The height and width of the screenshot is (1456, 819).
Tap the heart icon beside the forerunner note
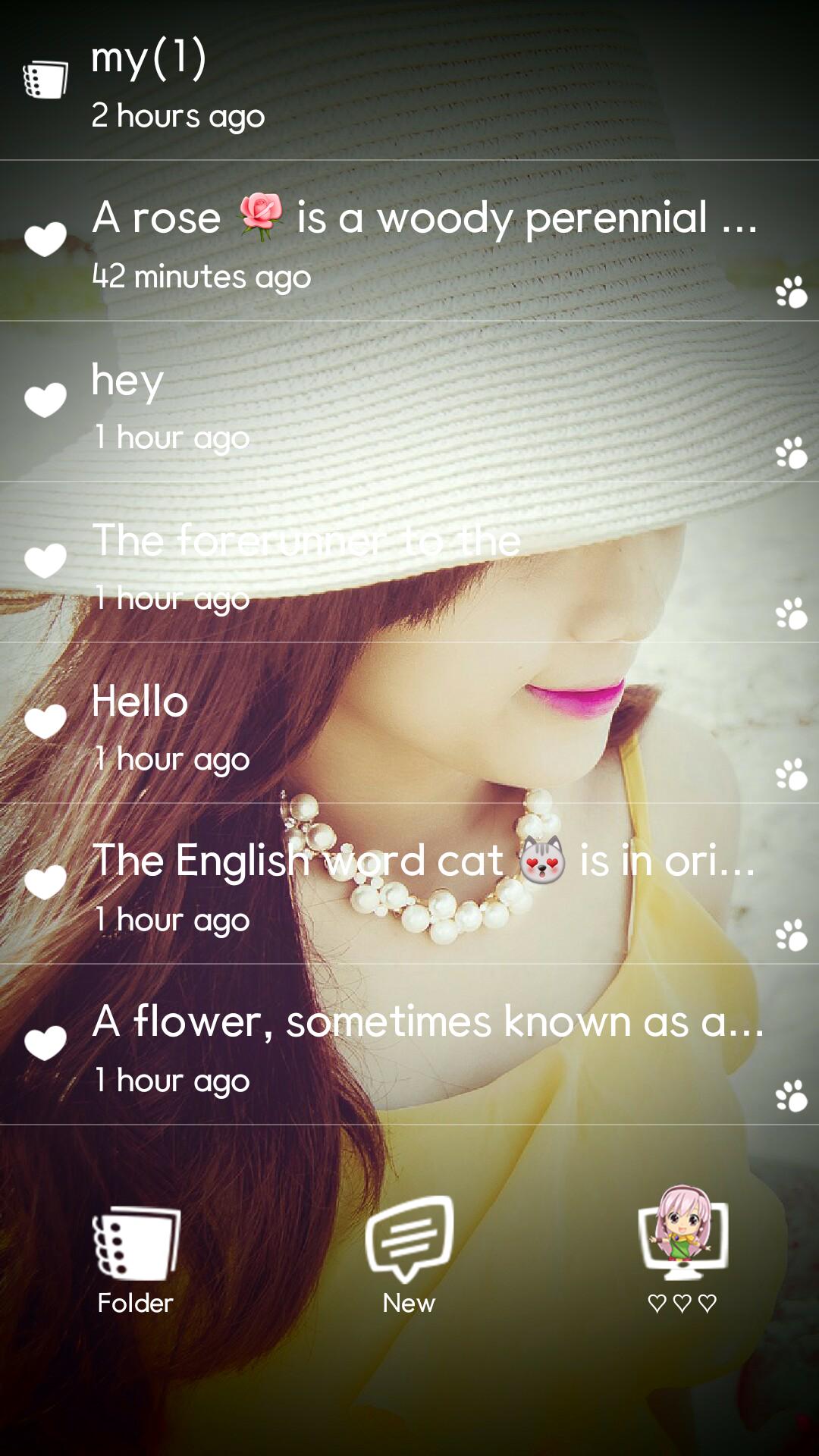45,560
